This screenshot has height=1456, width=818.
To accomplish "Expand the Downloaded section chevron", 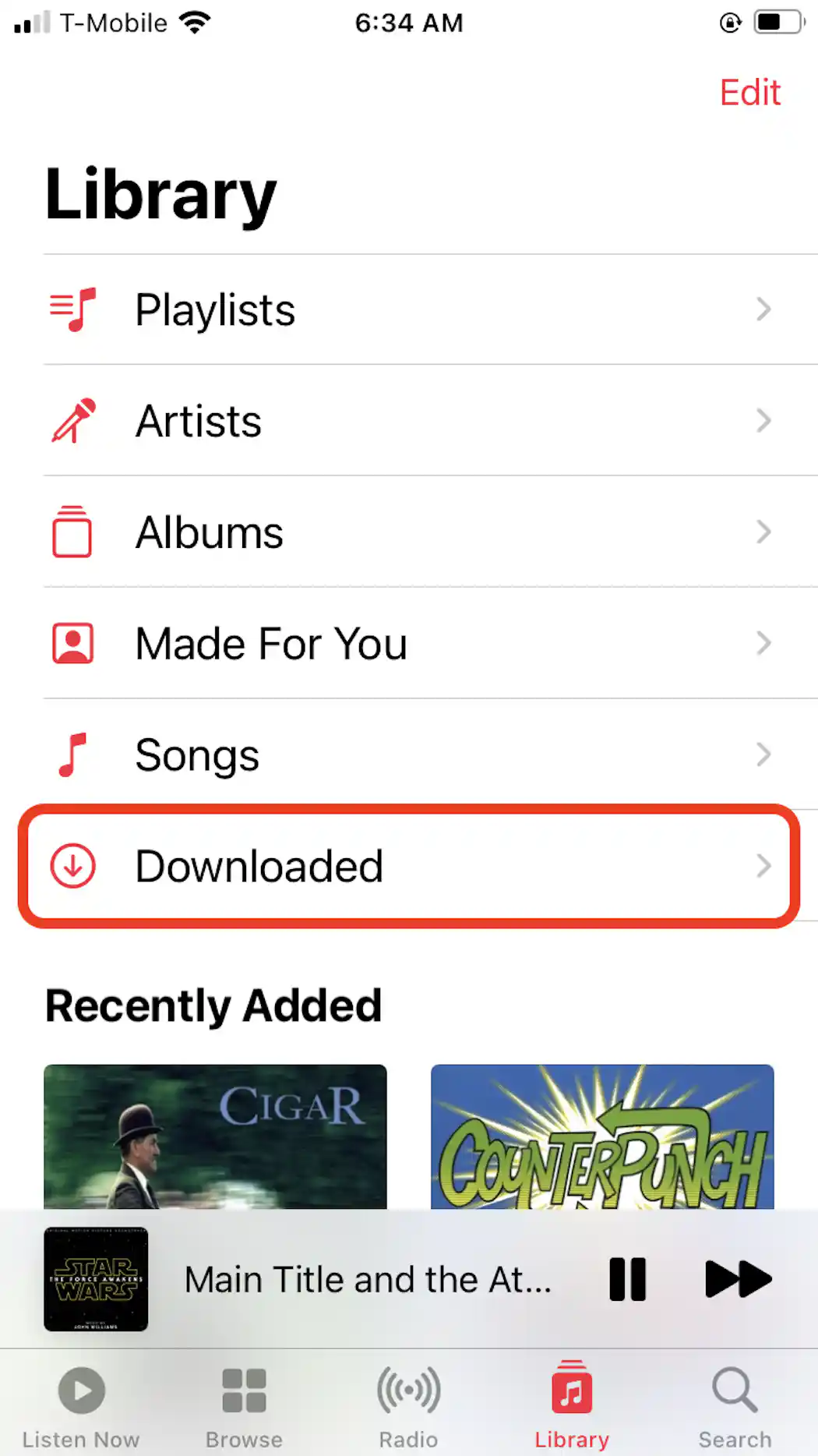I will (x=763, y=865).
